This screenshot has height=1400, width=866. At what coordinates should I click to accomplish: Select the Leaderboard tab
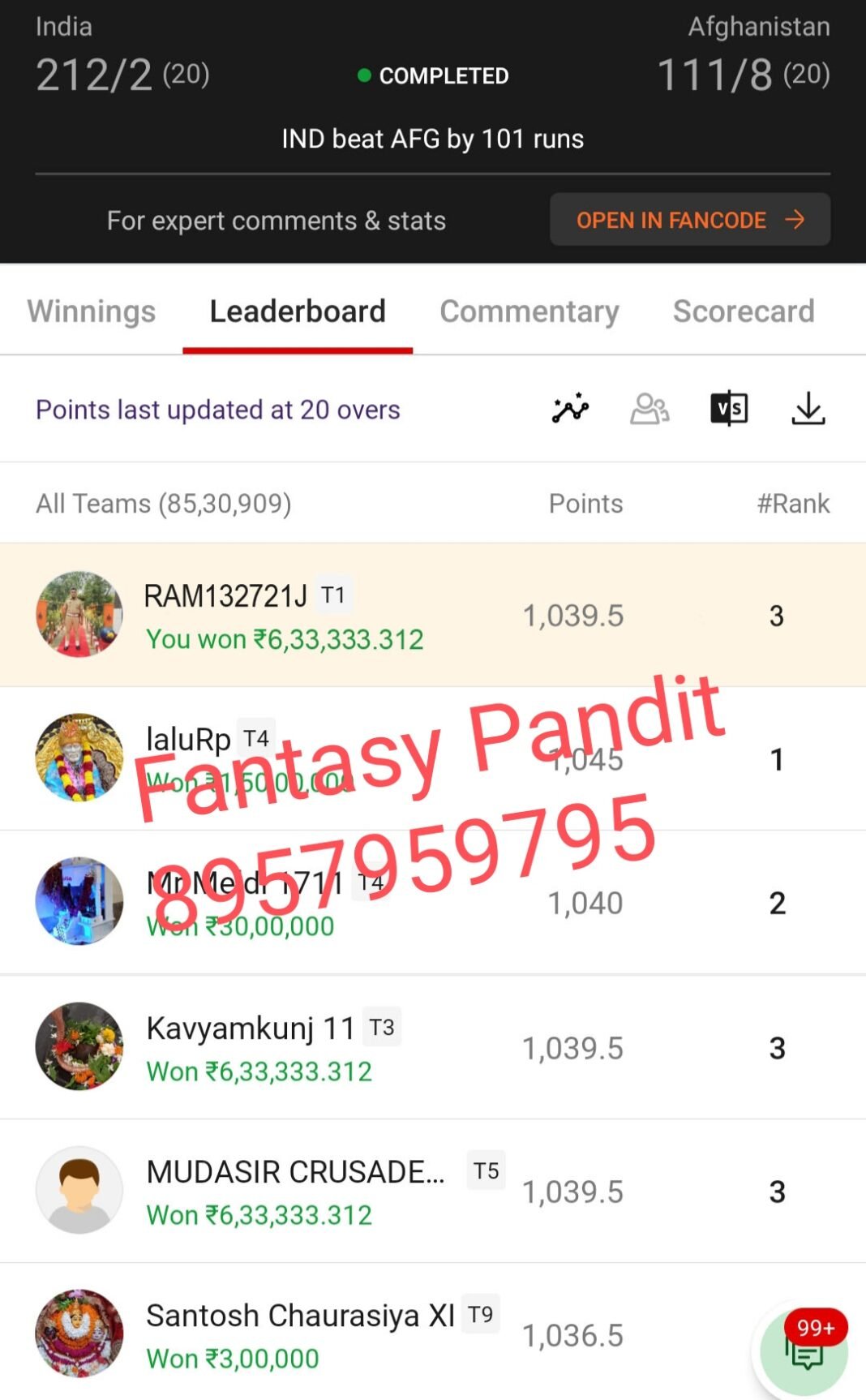click(298, 311)
